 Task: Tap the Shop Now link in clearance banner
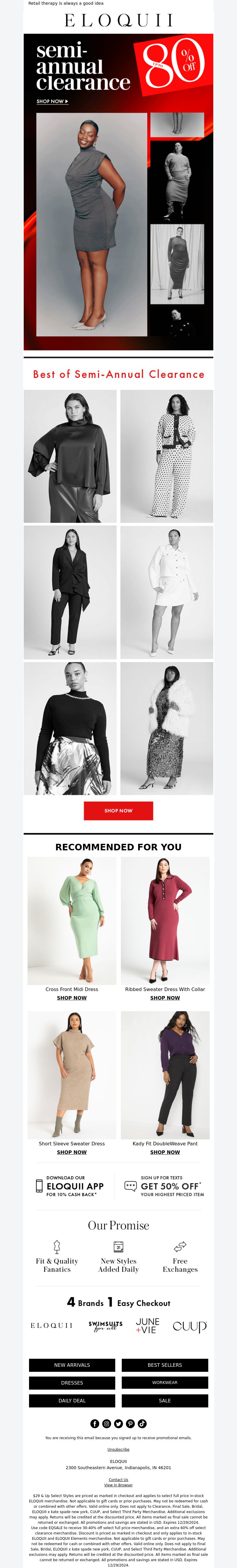point(52,102)
